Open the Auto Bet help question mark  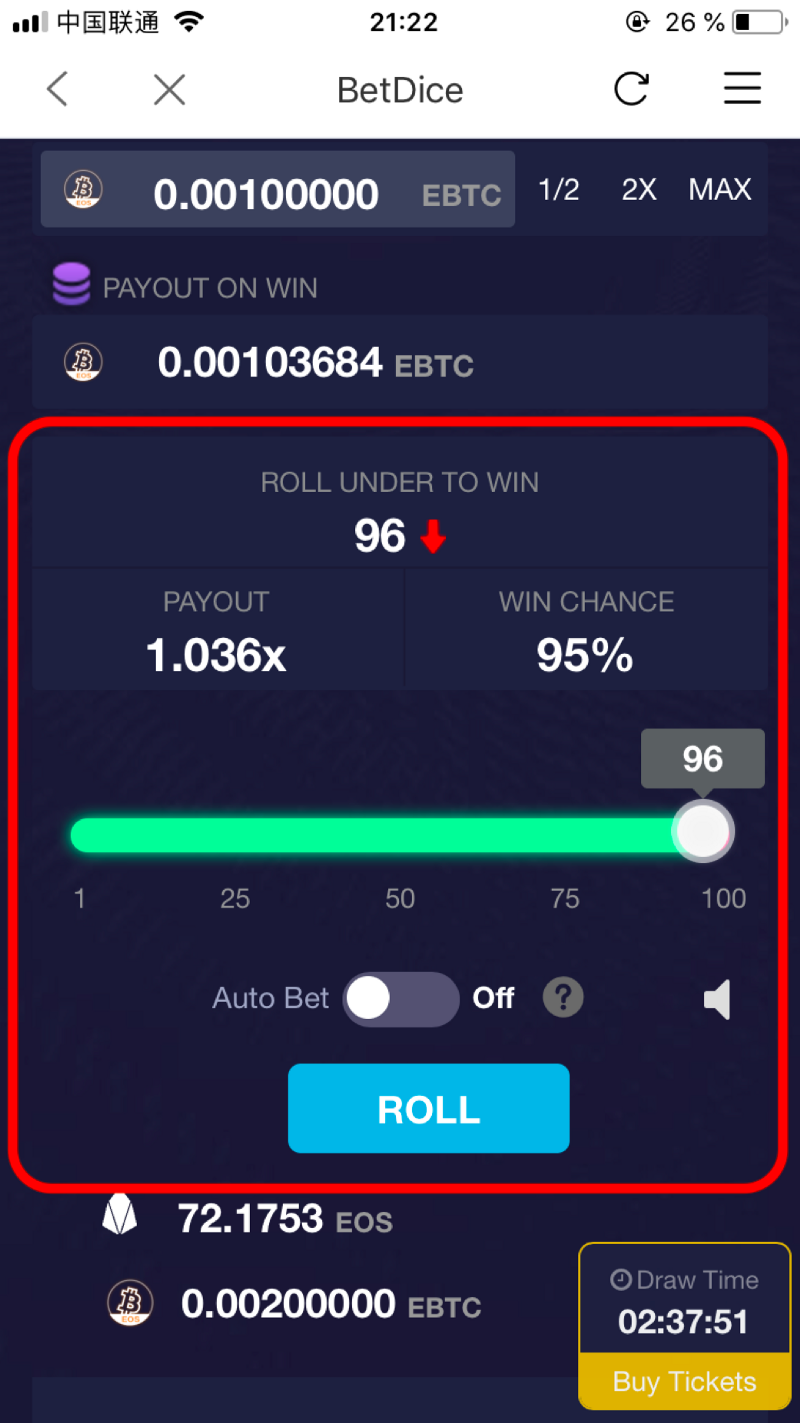[563, 998]
